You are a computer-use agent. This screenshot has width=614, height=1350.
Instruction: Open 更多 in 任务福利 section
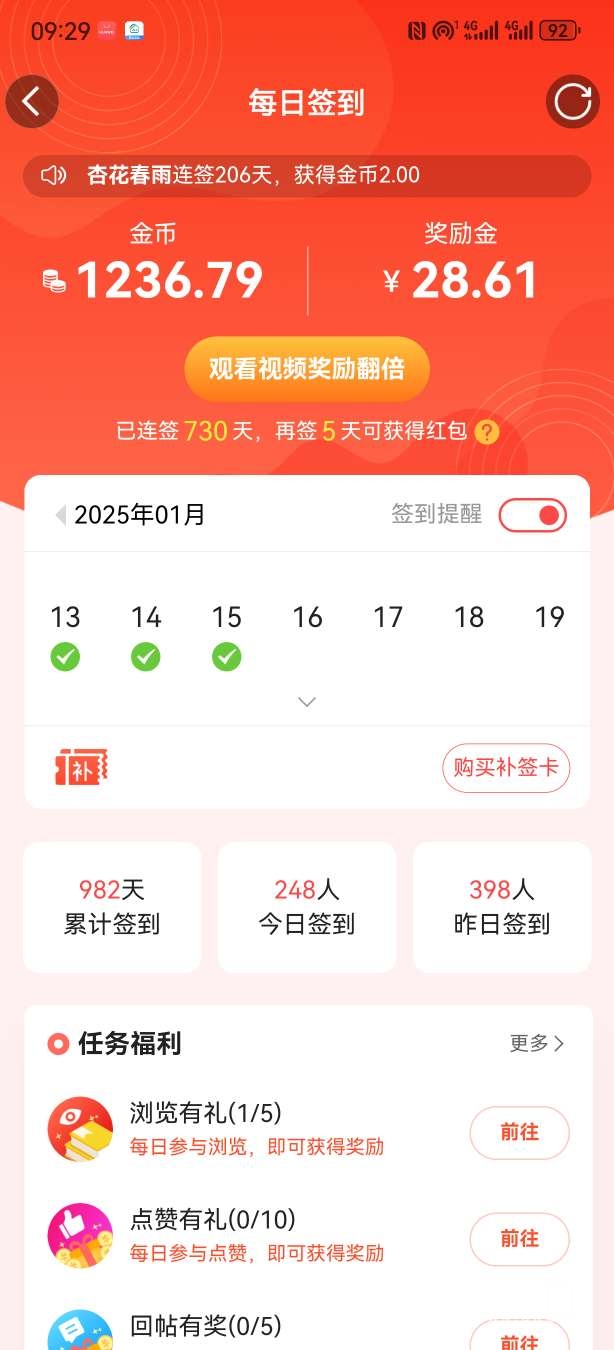tap(537, 1043)
